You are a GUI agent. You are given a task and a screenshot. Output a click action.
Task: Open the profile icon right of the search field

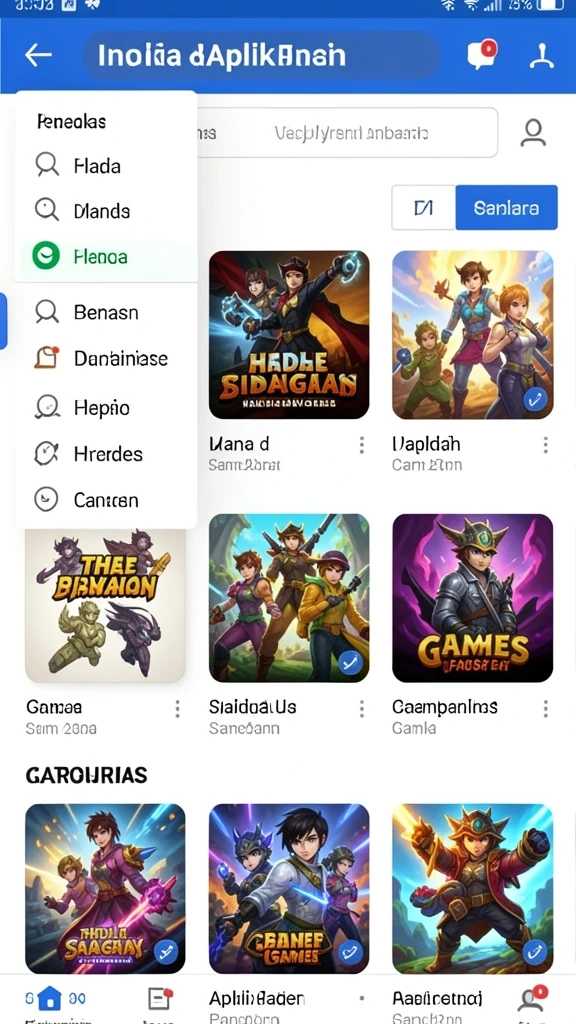pyautogui.click(x=533, y=133)
